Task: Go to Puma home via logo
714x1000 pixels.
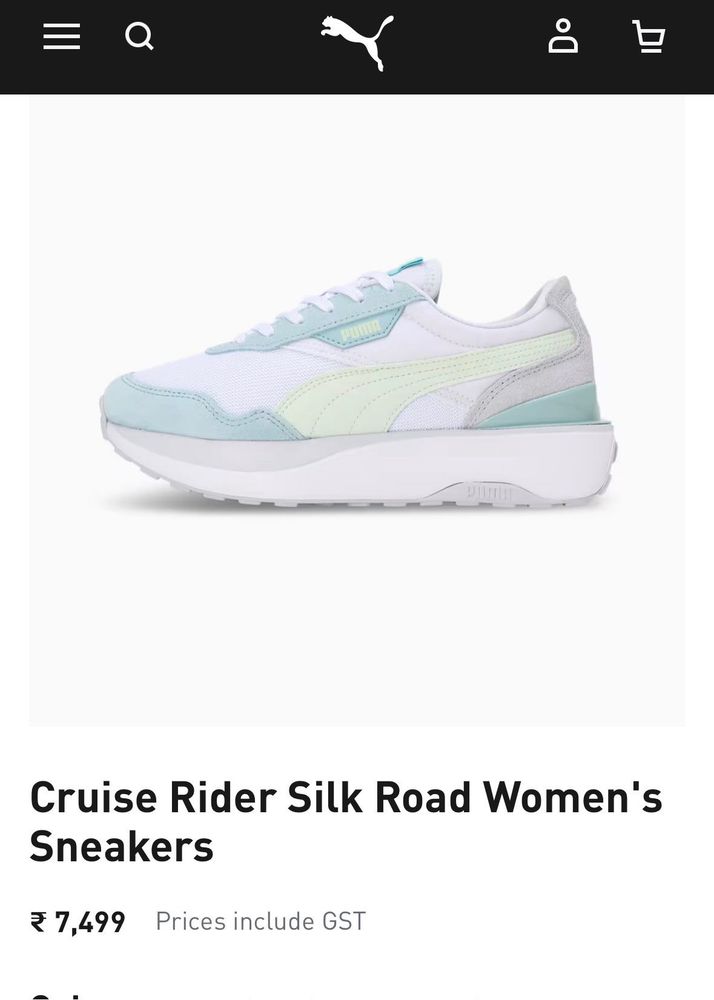Action: coord(357,40)
